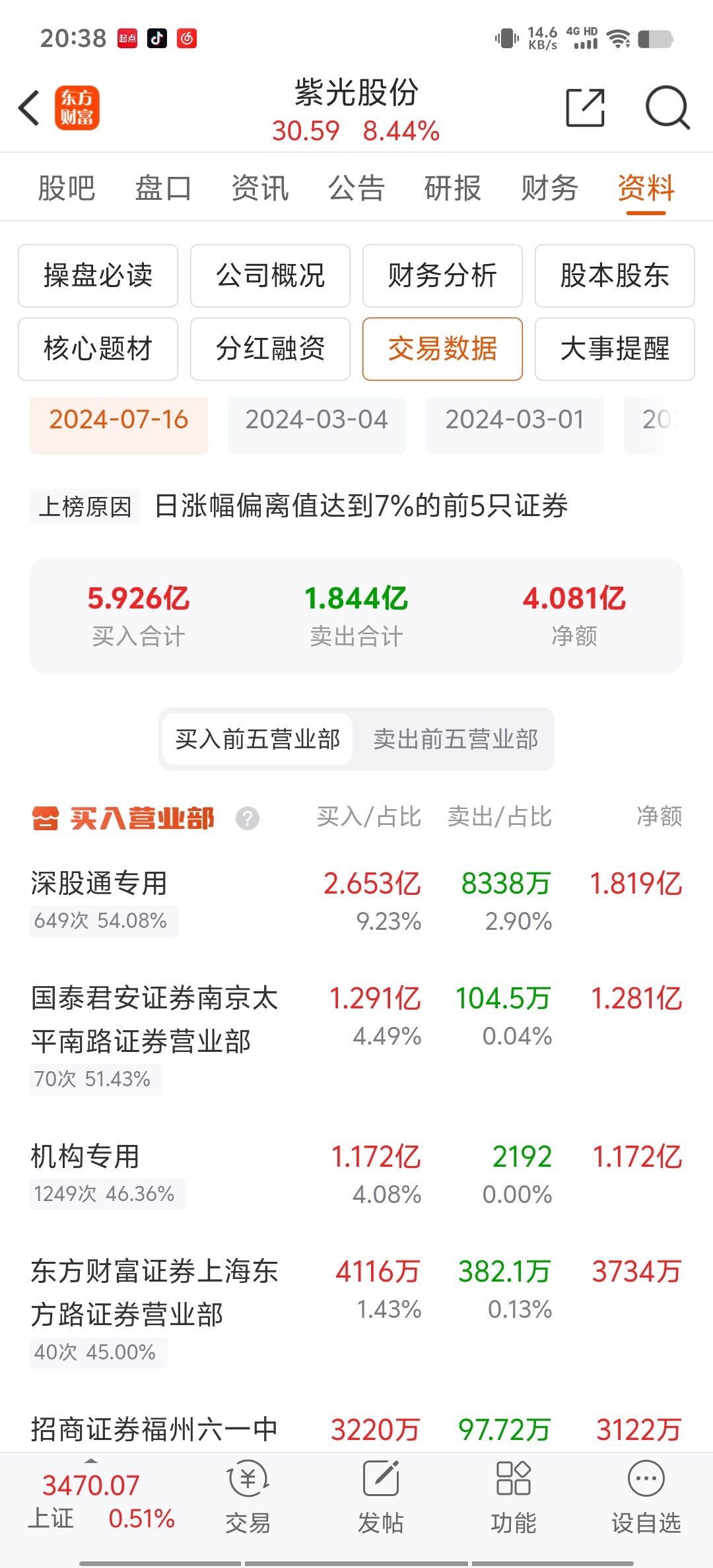Open the search magnifier icon
The width and height of the screenshot is (713, 1568).
click(667, 108)
